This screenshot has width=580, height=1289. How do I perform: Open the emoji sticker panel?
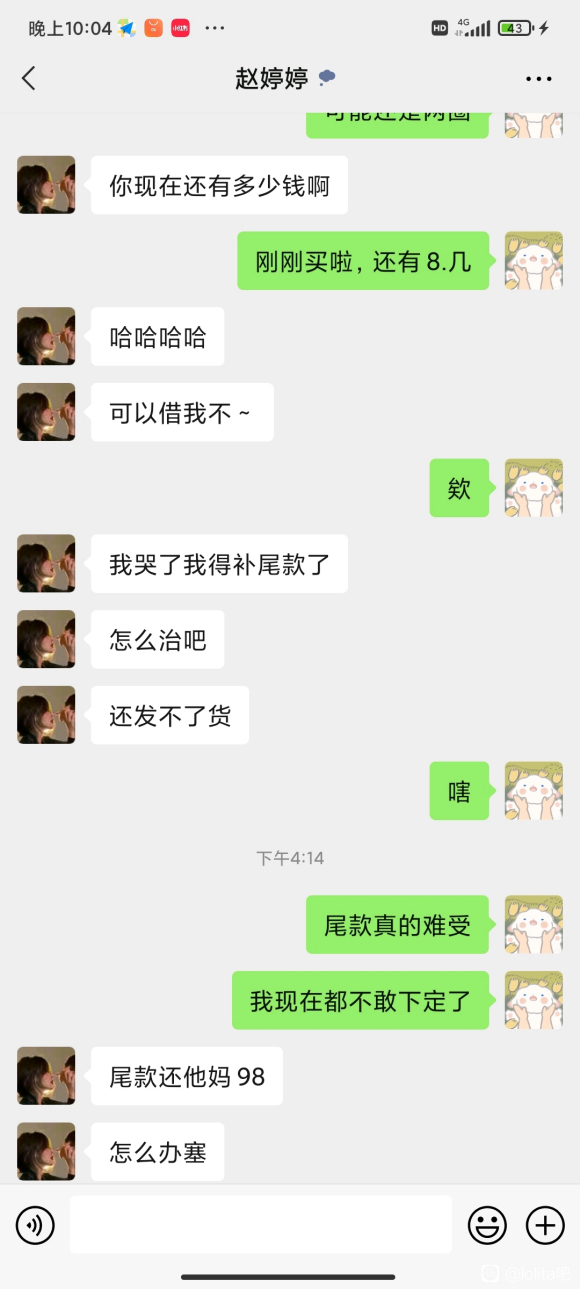click(x=488, y=1225)
